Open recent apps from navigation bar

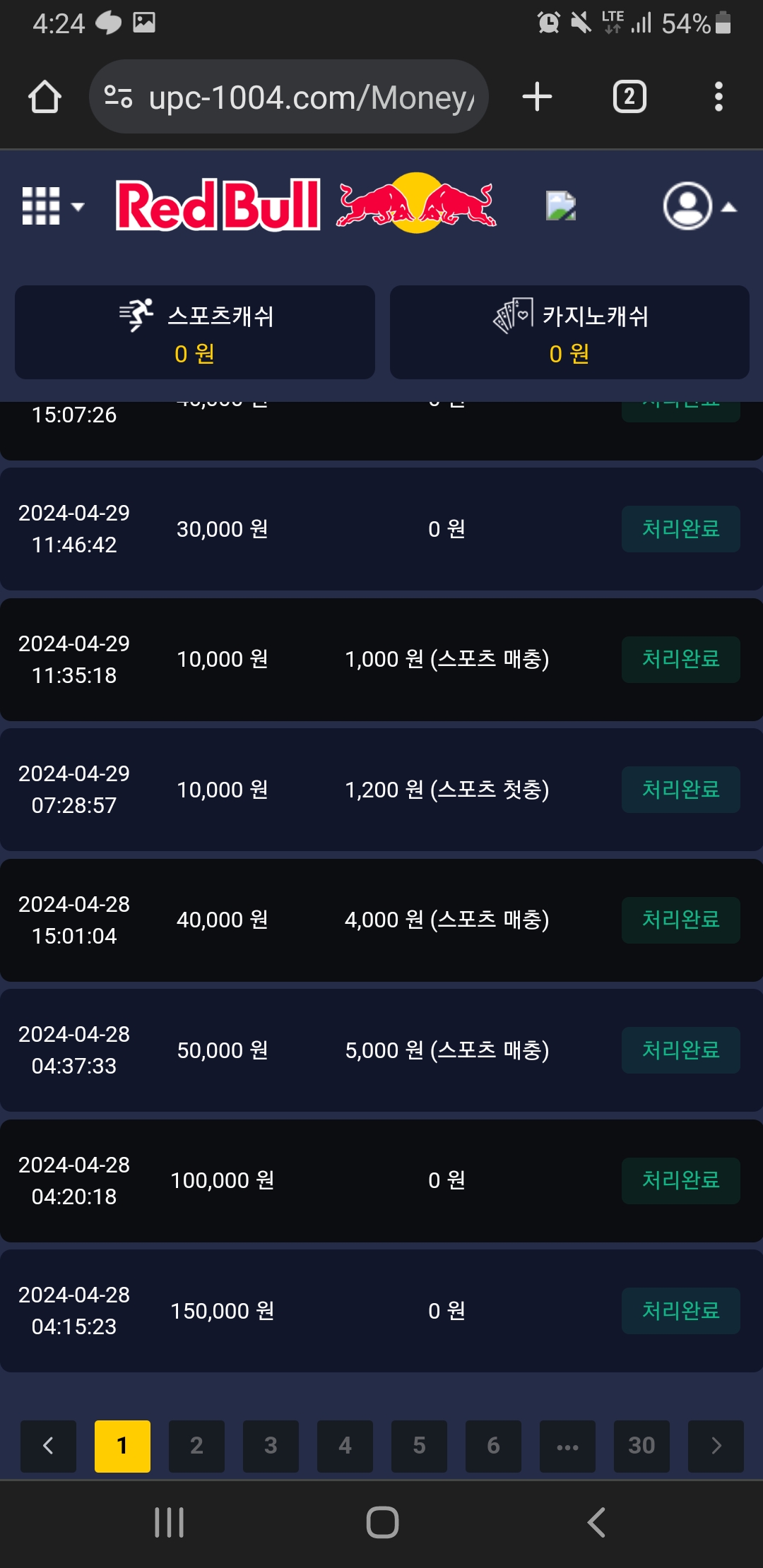click(170, 1522)
